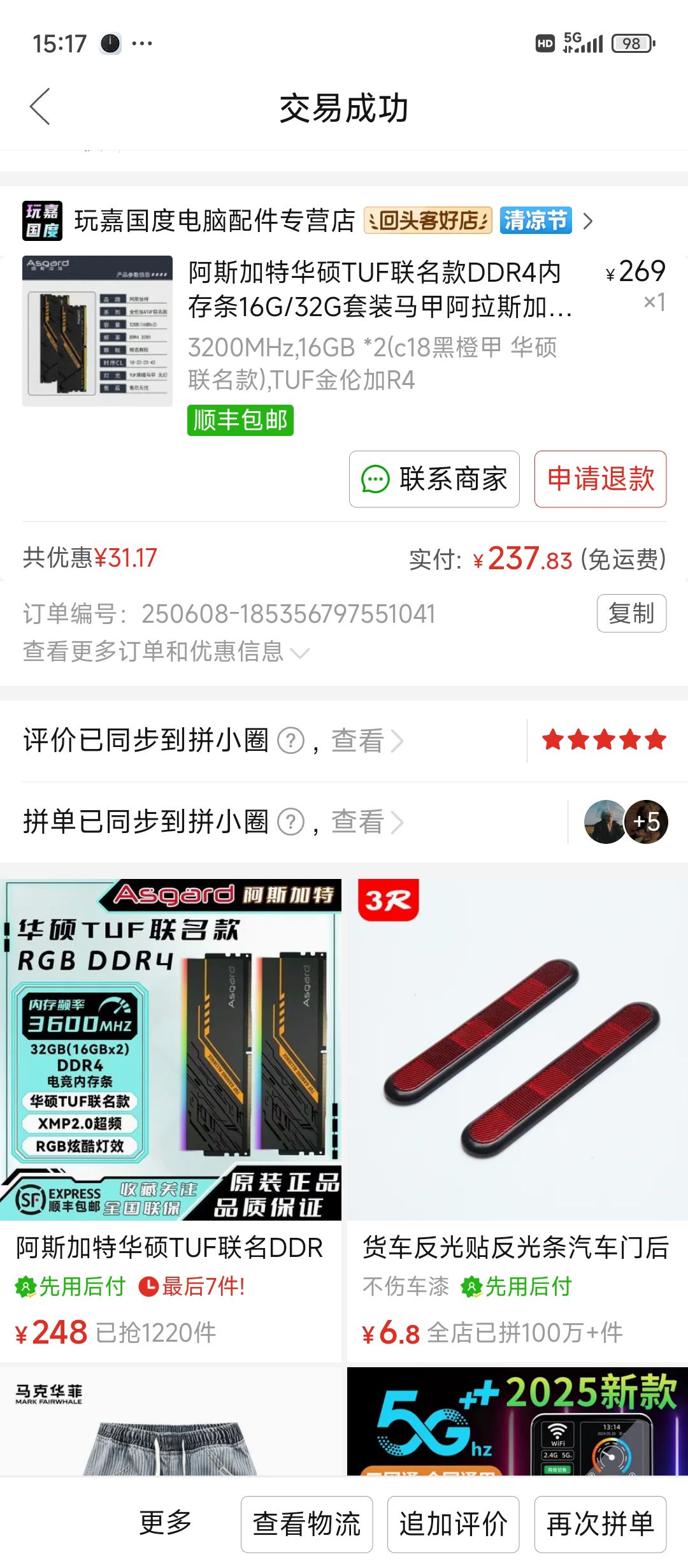Tap 联系商家 to chat with the seller

[434, 479]
